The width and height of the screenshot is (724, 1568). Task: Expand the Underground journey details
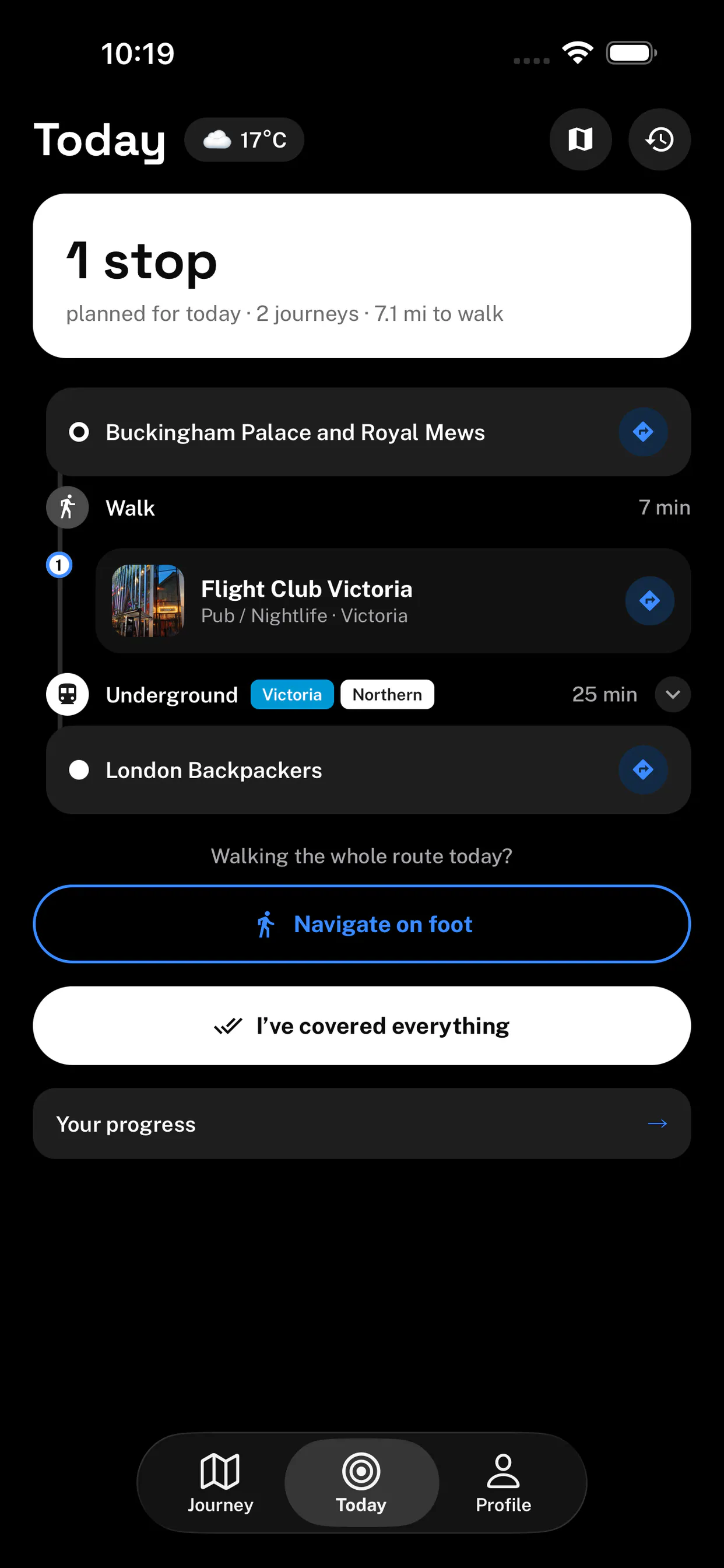tap(672, 695)
